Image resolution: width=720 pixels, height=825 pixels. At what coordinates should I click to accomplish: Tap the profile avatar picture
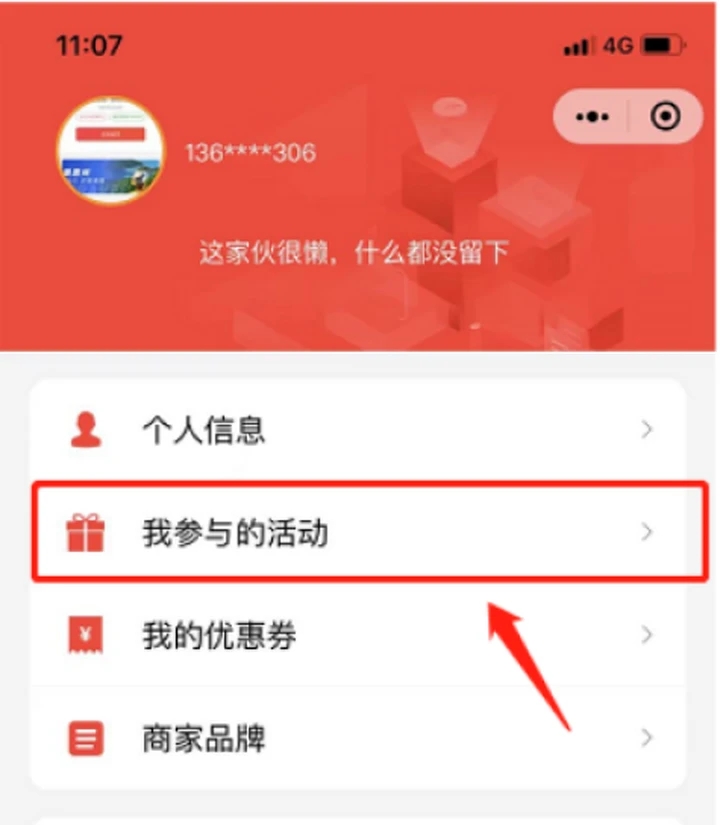[111, 150]
